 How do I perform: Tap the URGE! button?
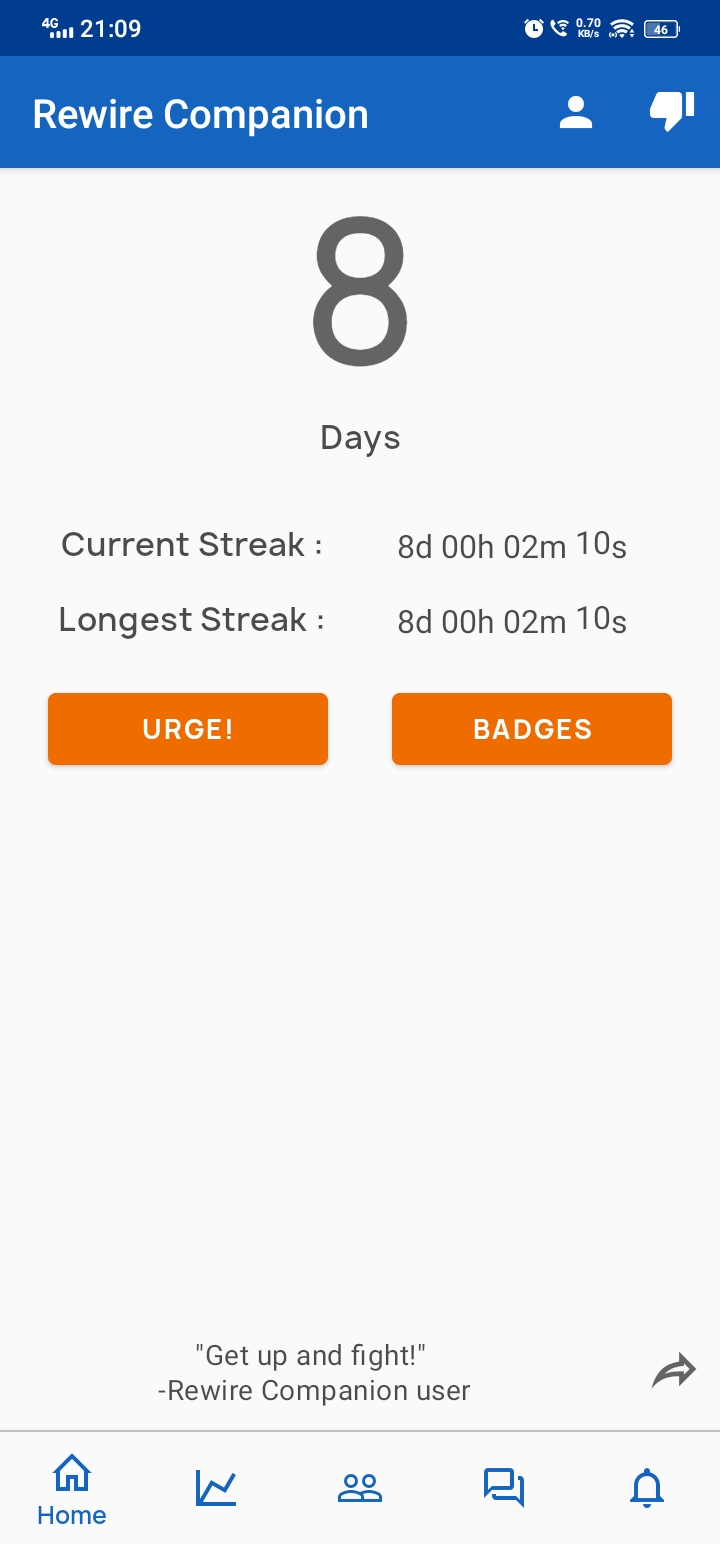pos(188,729)
